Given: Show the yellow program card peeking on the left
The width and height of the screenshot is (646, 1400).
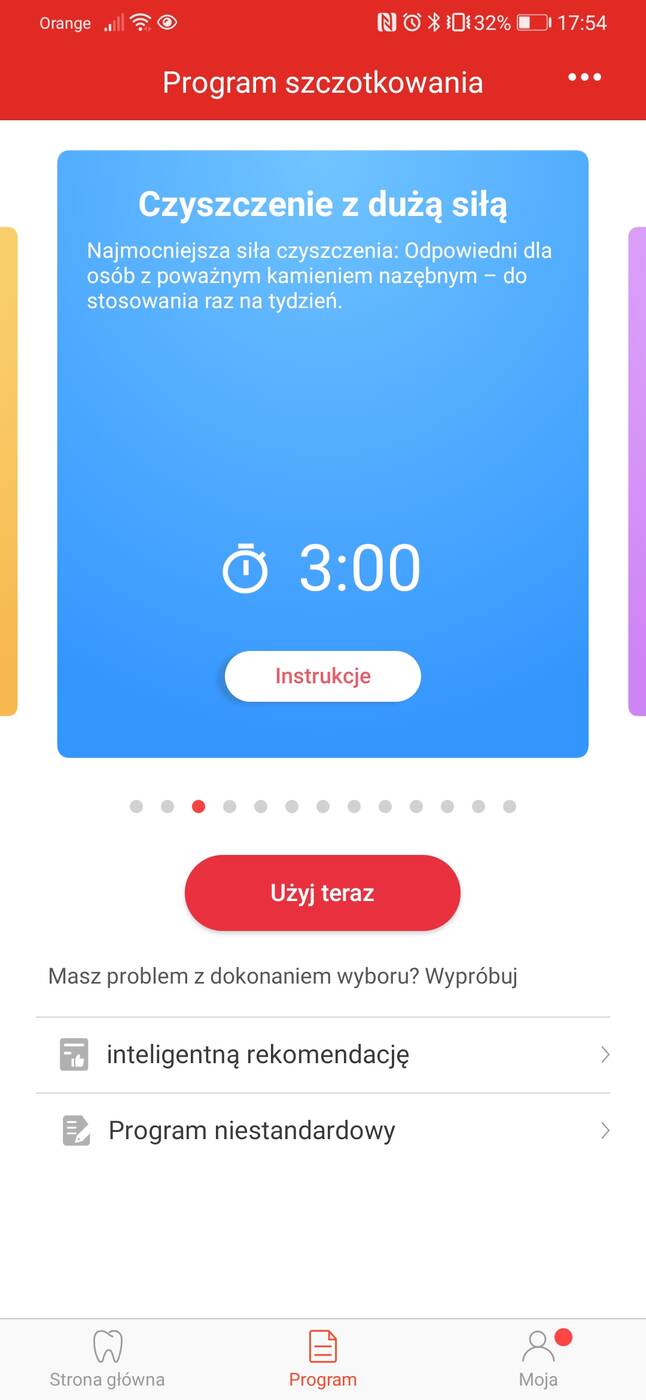Looking at the screenshot, I should (8, 470).
